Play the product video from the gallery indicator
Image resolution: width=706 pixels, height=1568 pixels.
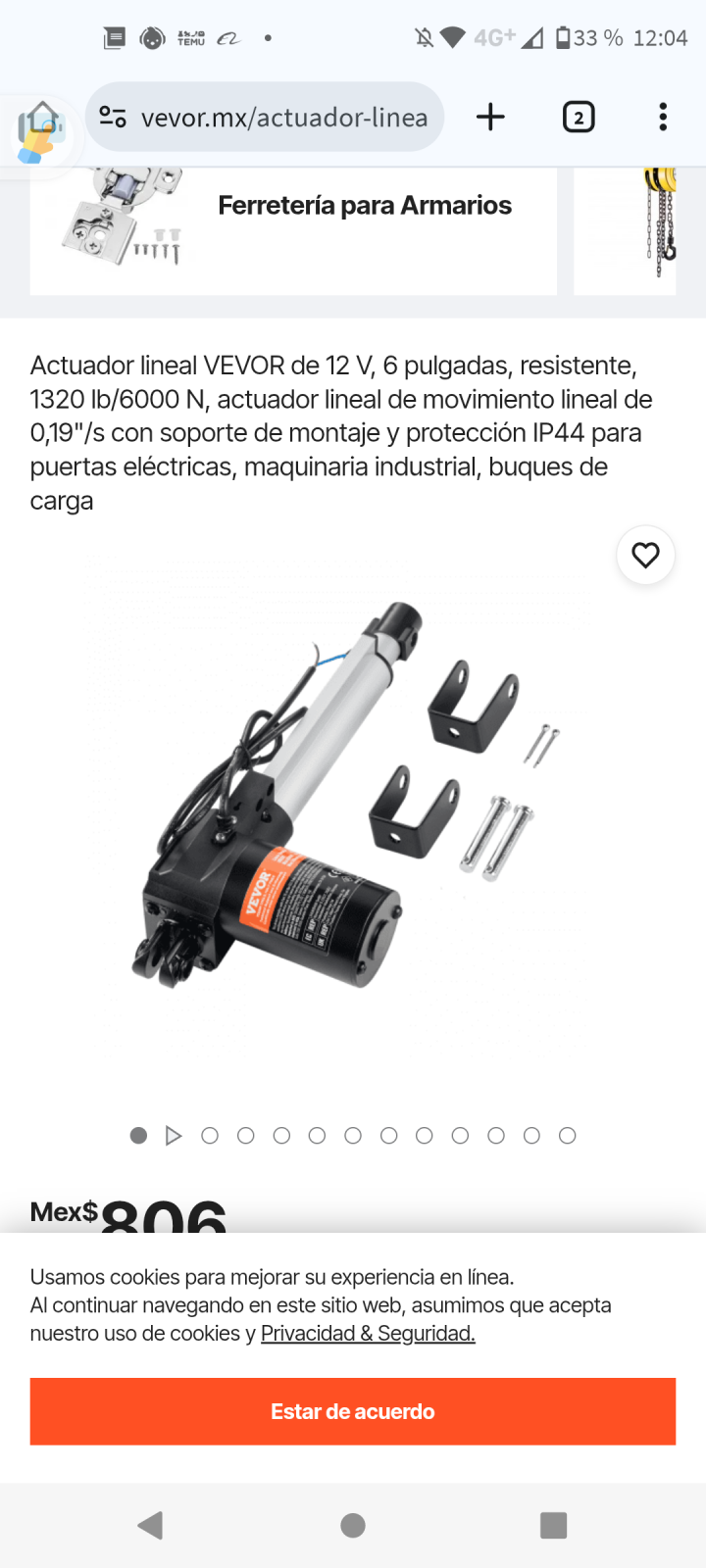(174, 1136)
